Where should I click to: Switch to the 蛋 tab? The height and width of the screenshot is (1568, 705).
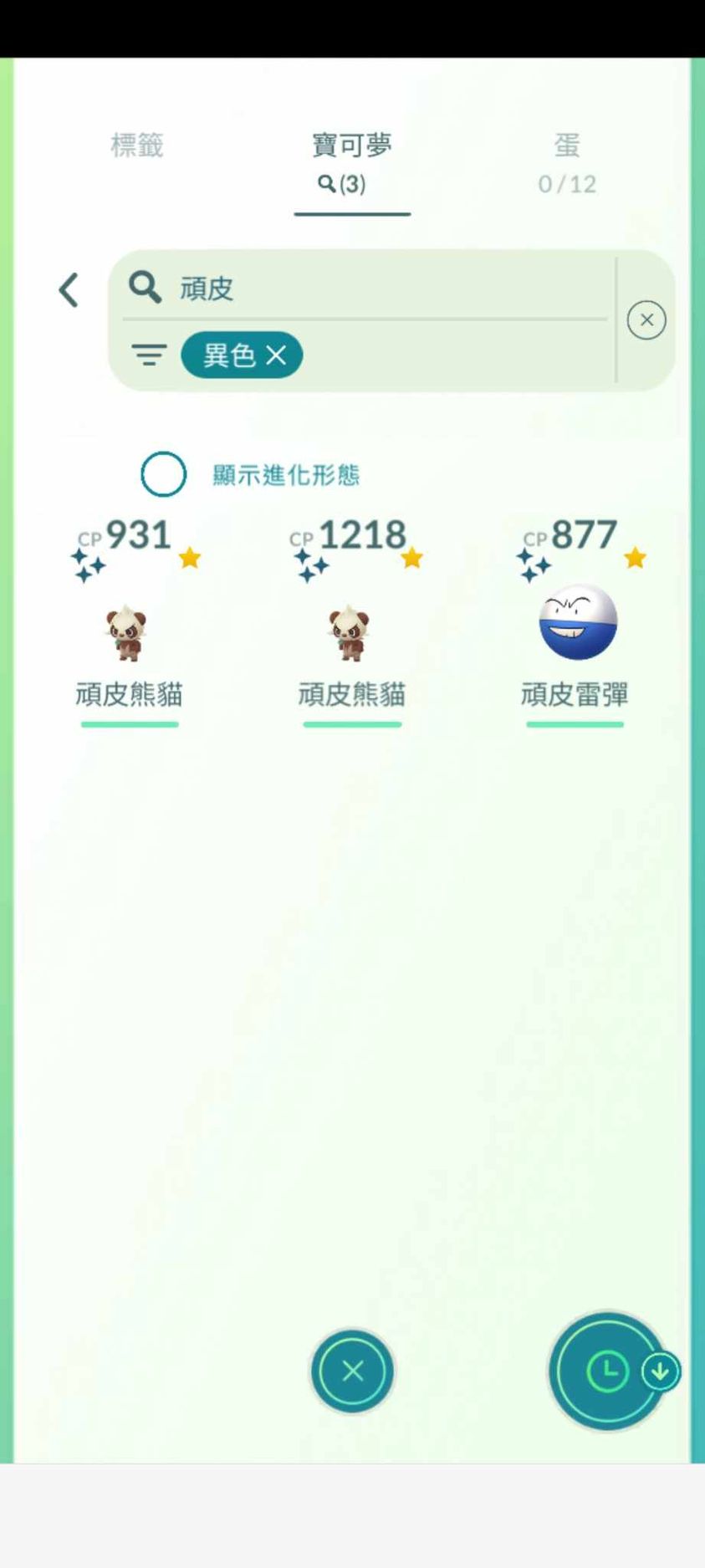(x=567, y=161)
